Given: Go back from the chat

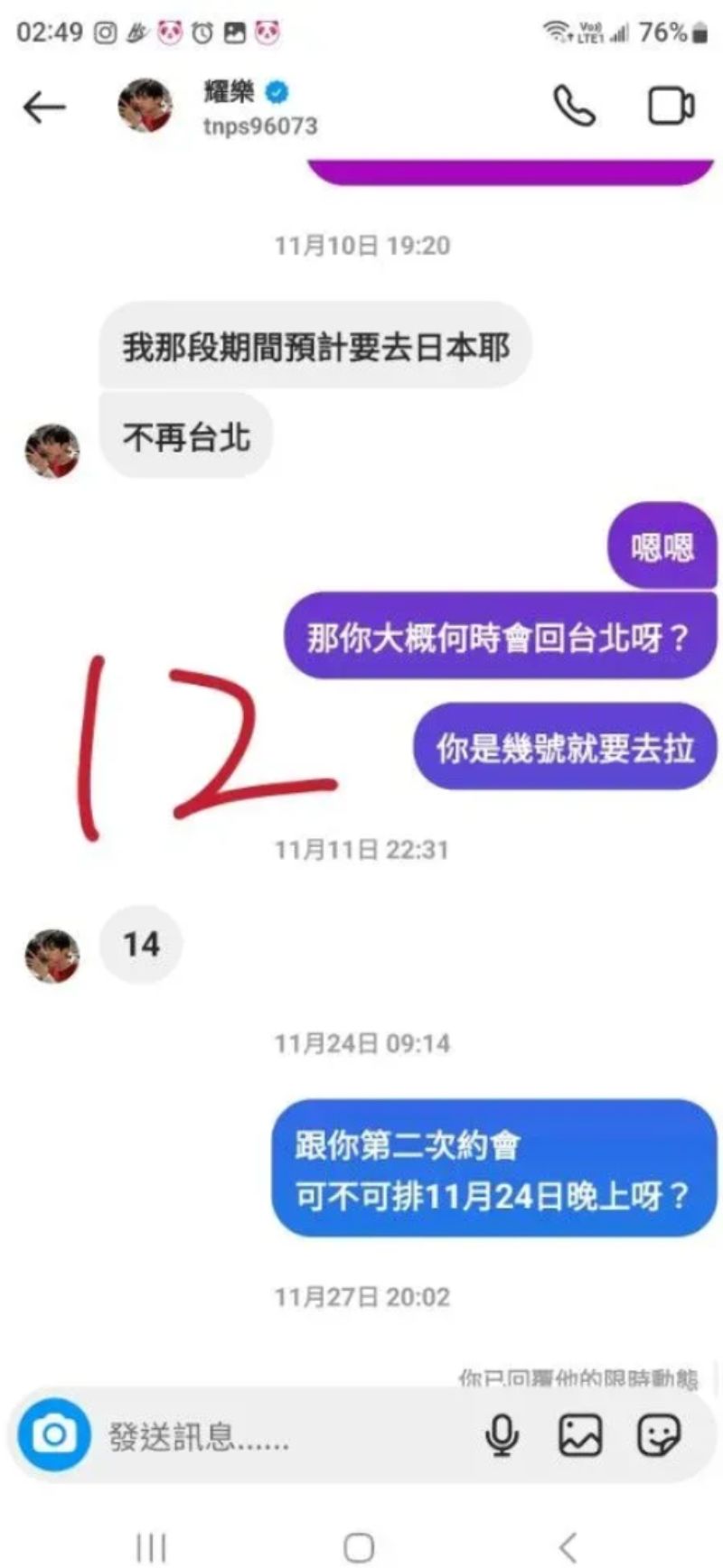Looking at the screenshot, I should tap(44, 107).
